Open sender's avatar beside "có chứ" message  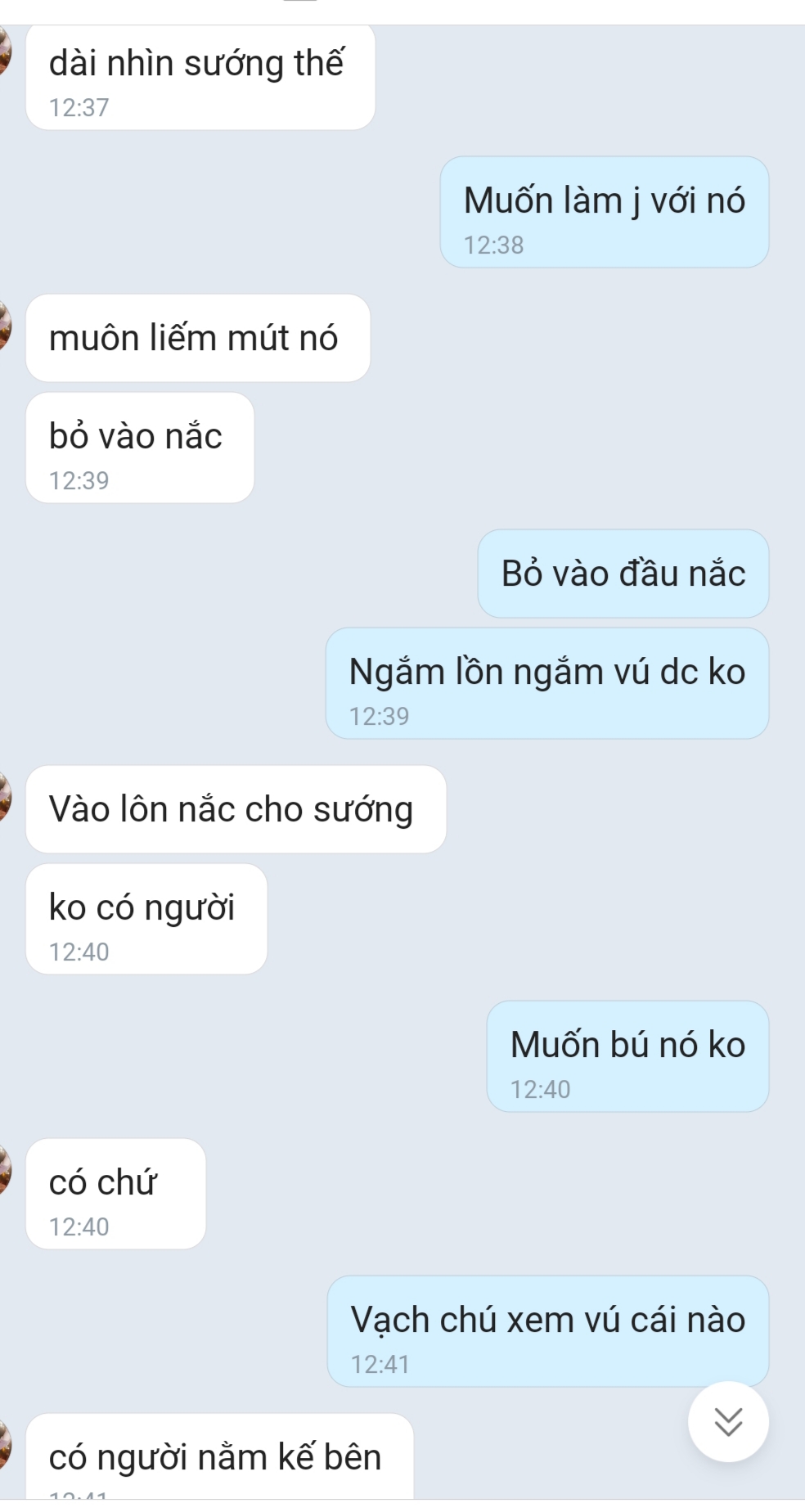pos(4,1168)
